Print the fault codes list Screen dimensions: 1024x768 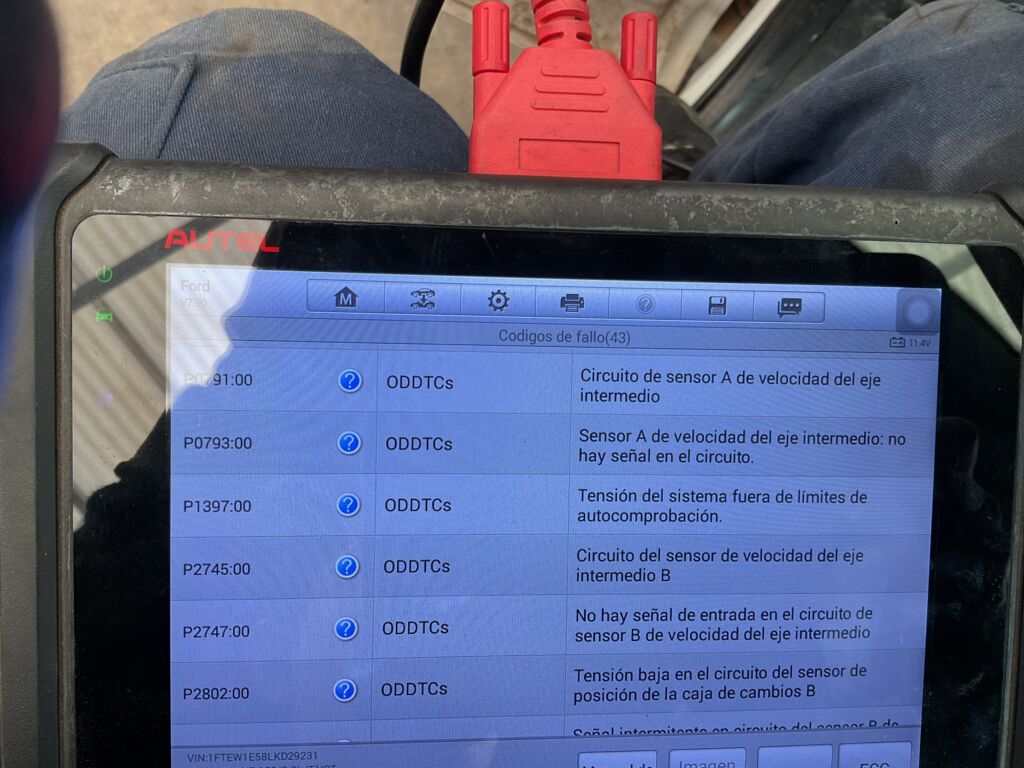[x=572, y=302]
